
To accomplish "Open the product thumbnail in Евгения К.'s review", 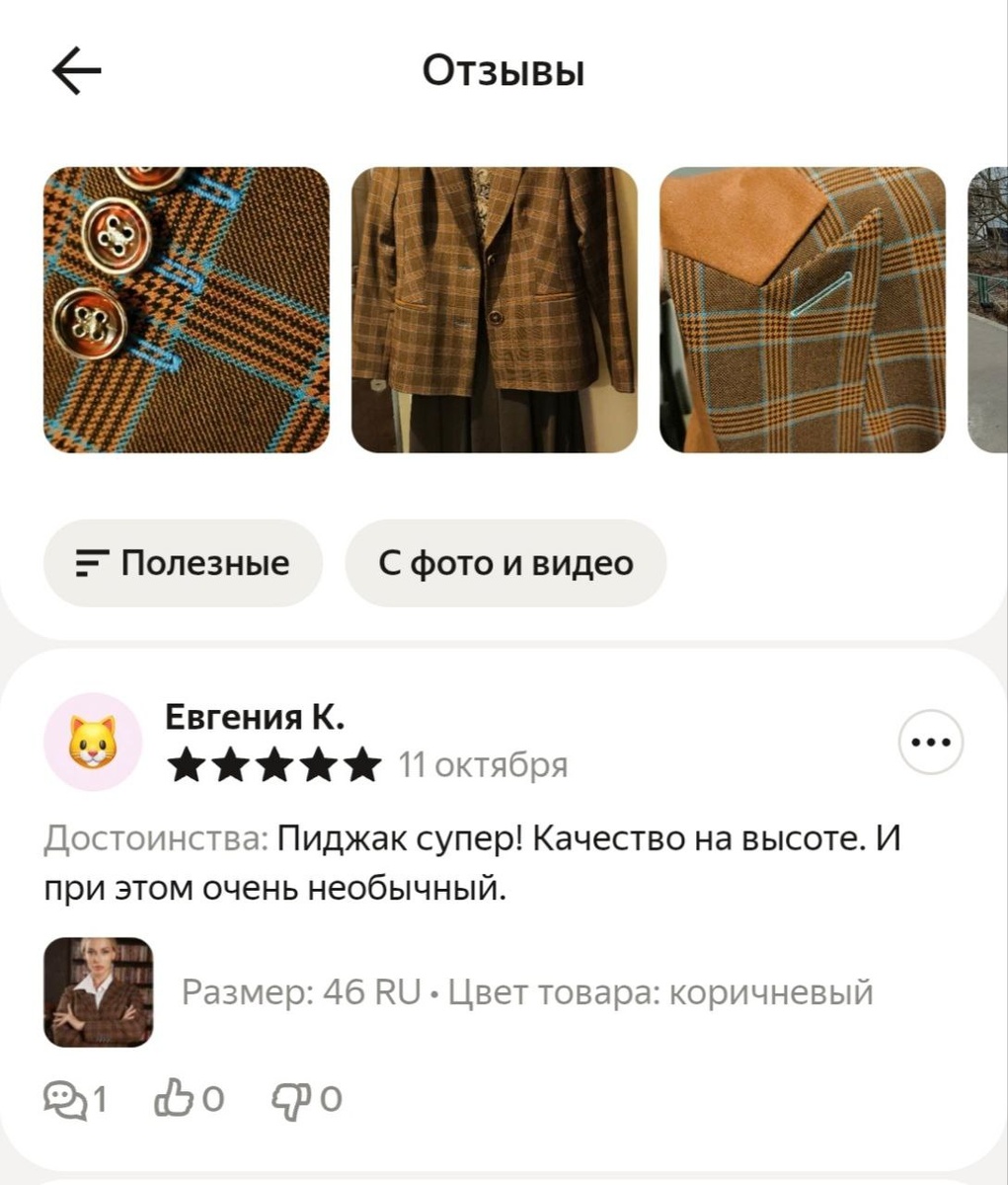I will pyautogui.click(x=99, y=991).
